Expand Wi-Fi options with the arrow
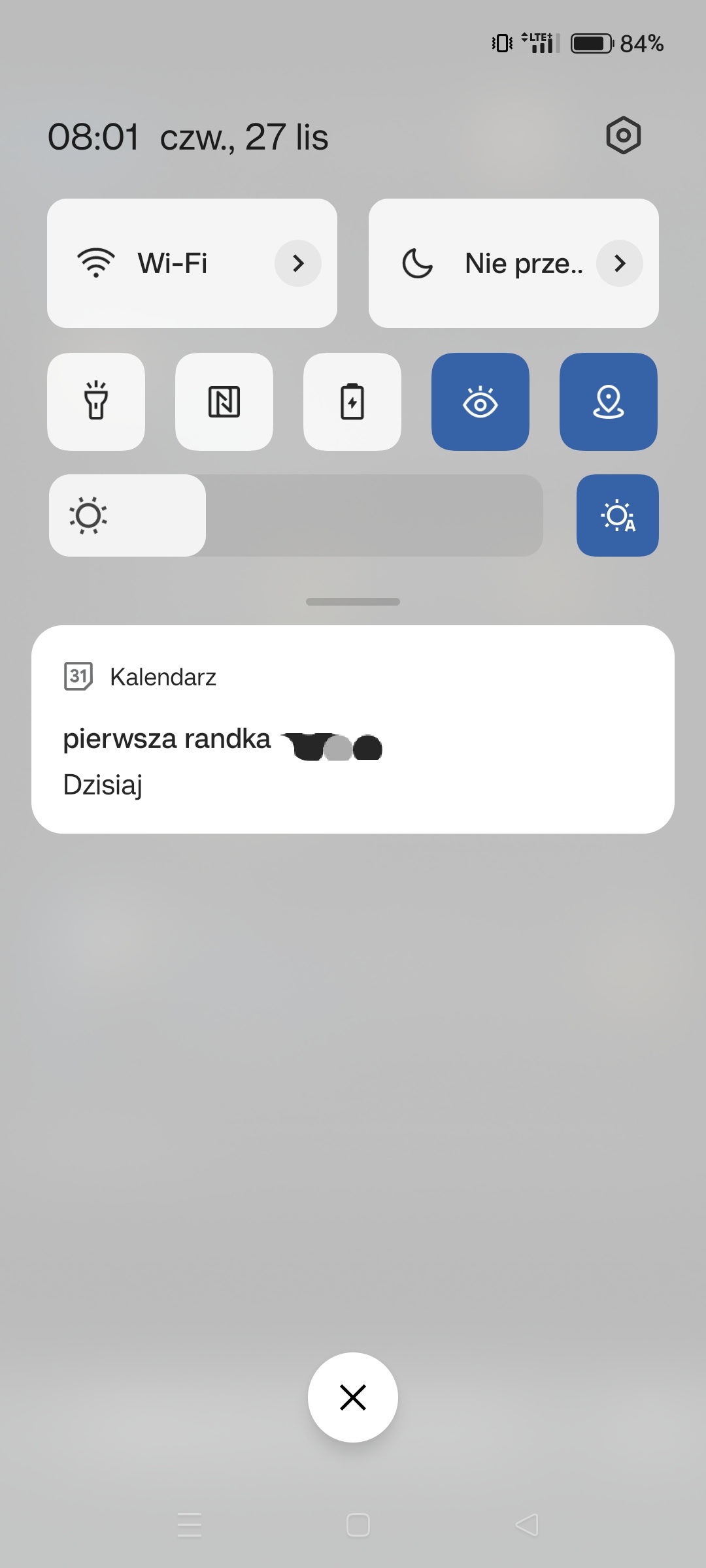The height and width of the screenshot is (1568, 706). coord(298,263)
